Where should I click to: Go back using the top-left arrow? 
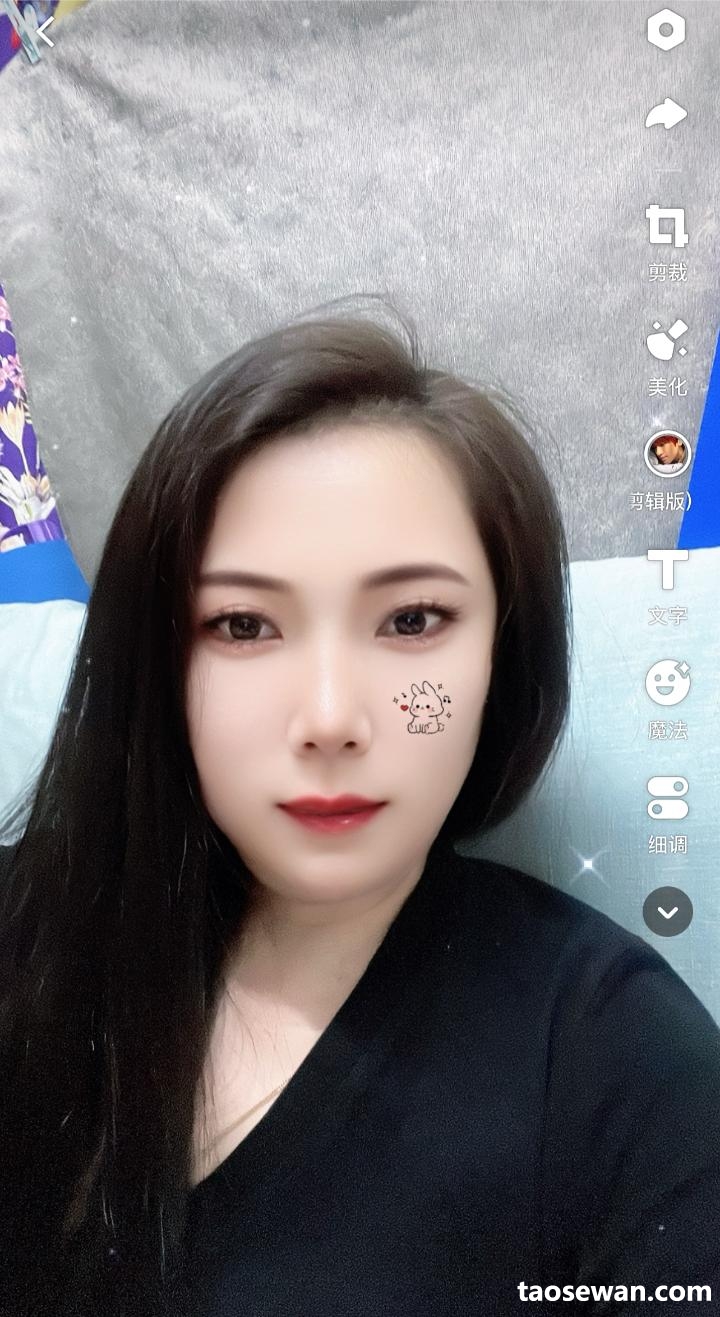[45, 32]
